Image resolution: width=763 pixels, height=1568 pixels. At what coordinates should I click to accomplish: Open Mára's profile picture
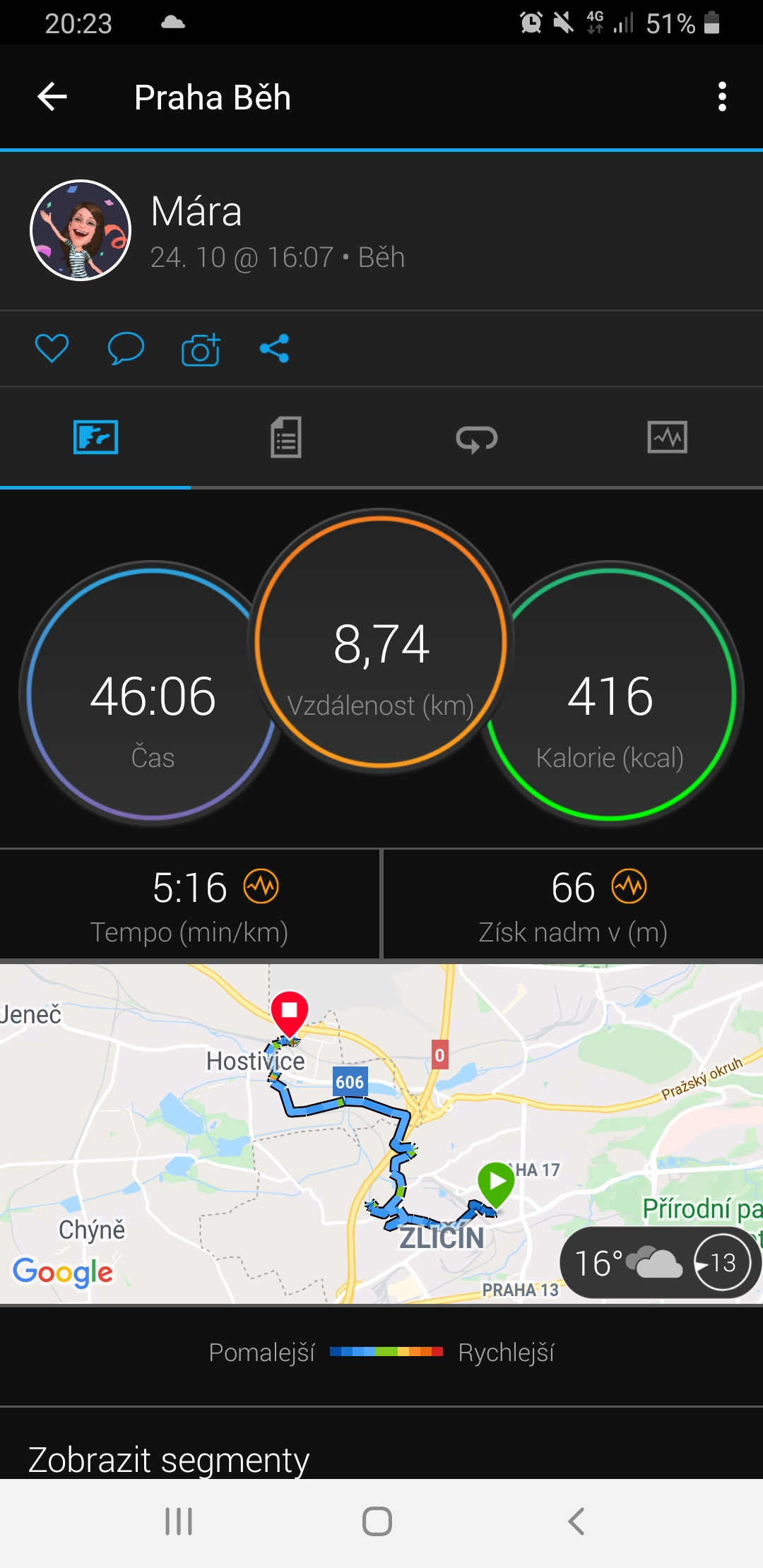(x=81, y=230)
